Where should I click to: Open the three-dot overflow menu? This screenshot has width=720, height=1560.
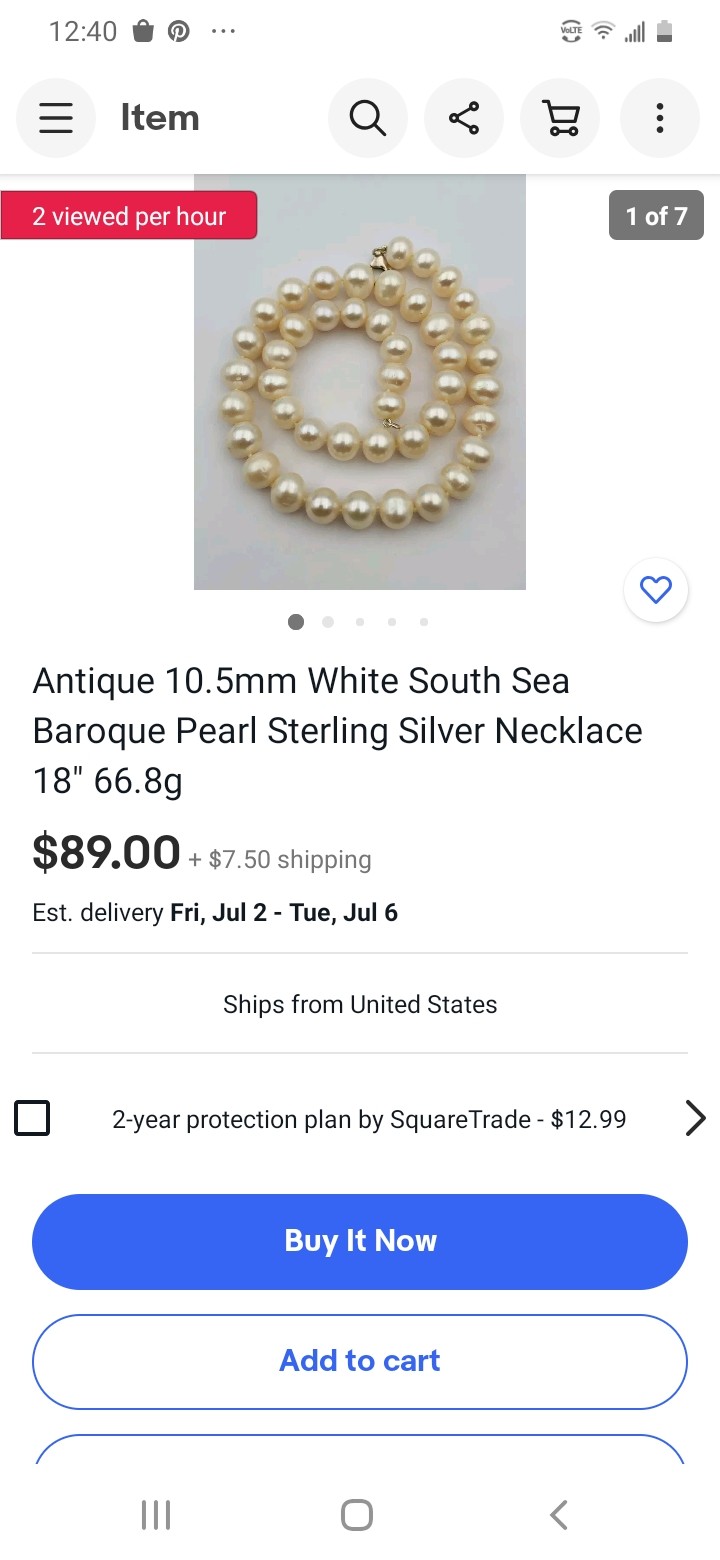tap(659, 118)
